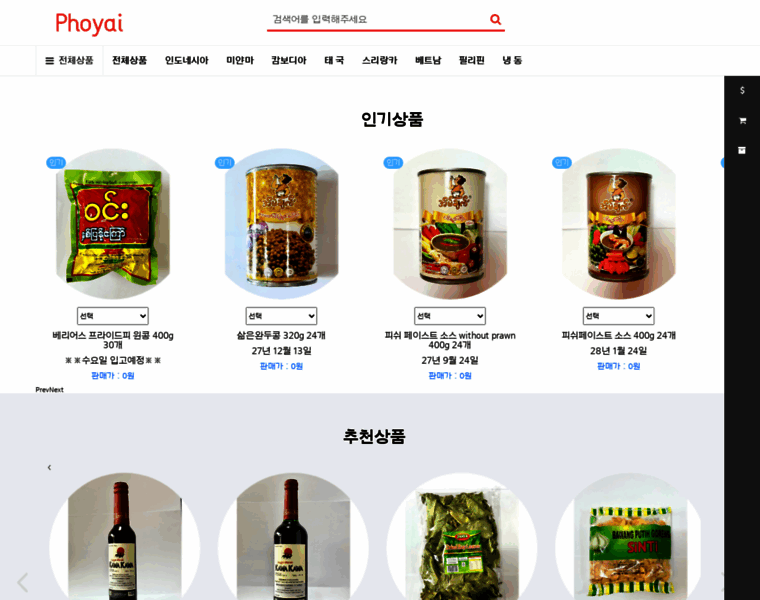760x600 pixels.
Task: Show previous recommended products with left arrow
Action: pyautogui.click(x=22, y=582)
